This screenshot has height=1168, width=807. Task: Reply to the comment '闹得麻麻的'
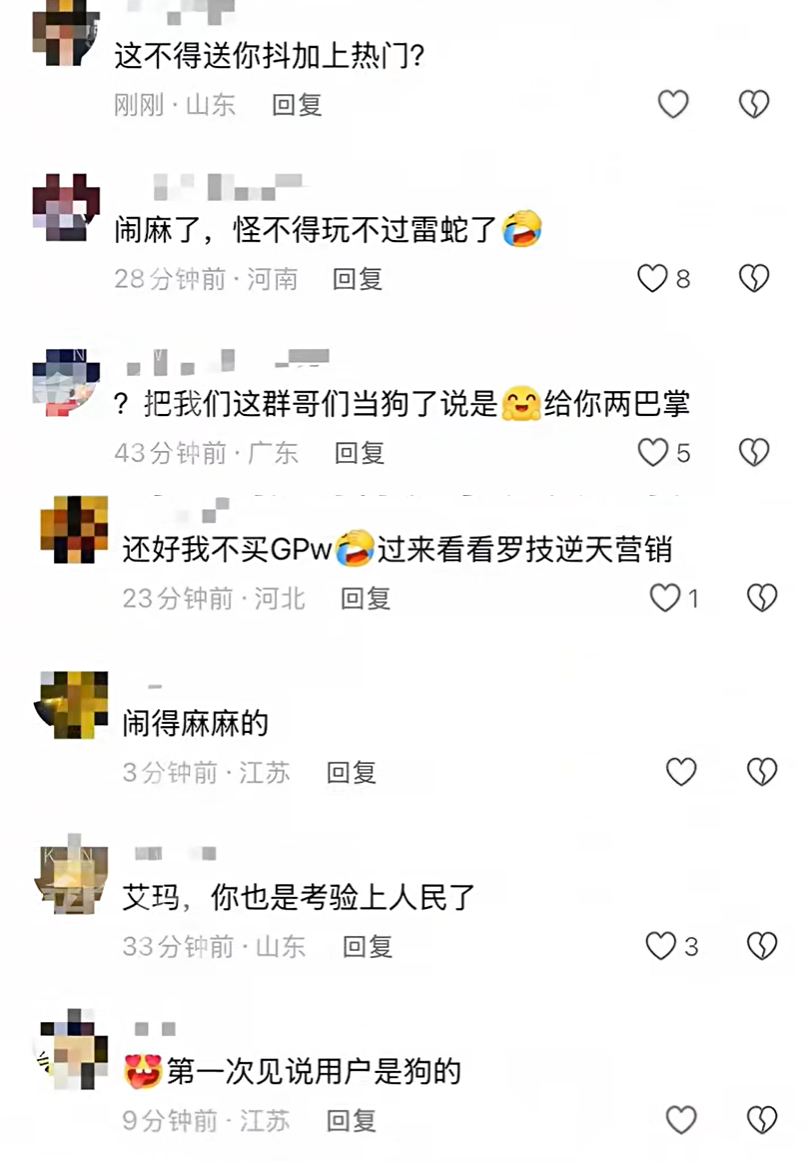351,772
